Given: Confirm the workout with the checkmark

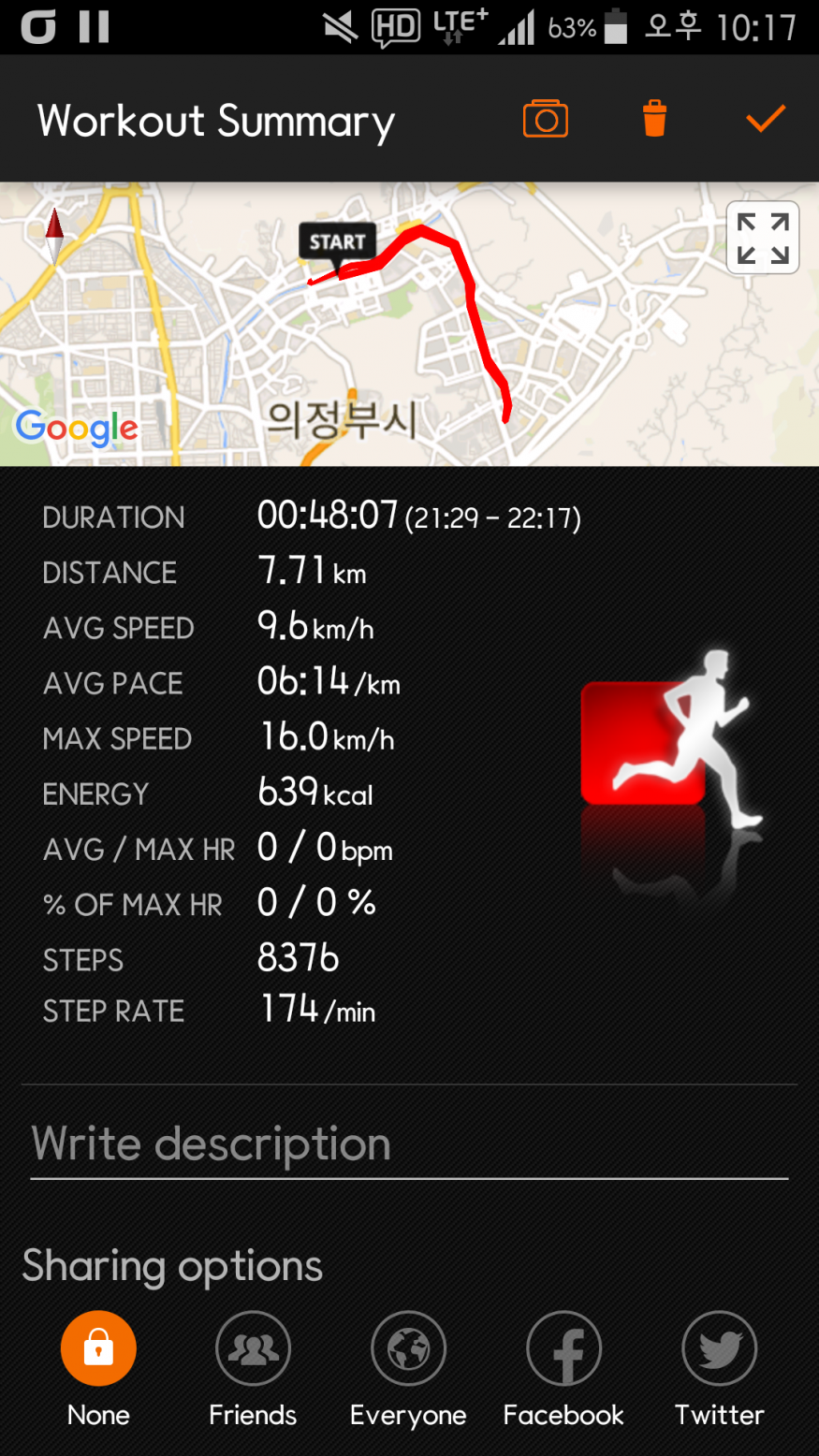Looking at the screenshot, I should [765, 119].
